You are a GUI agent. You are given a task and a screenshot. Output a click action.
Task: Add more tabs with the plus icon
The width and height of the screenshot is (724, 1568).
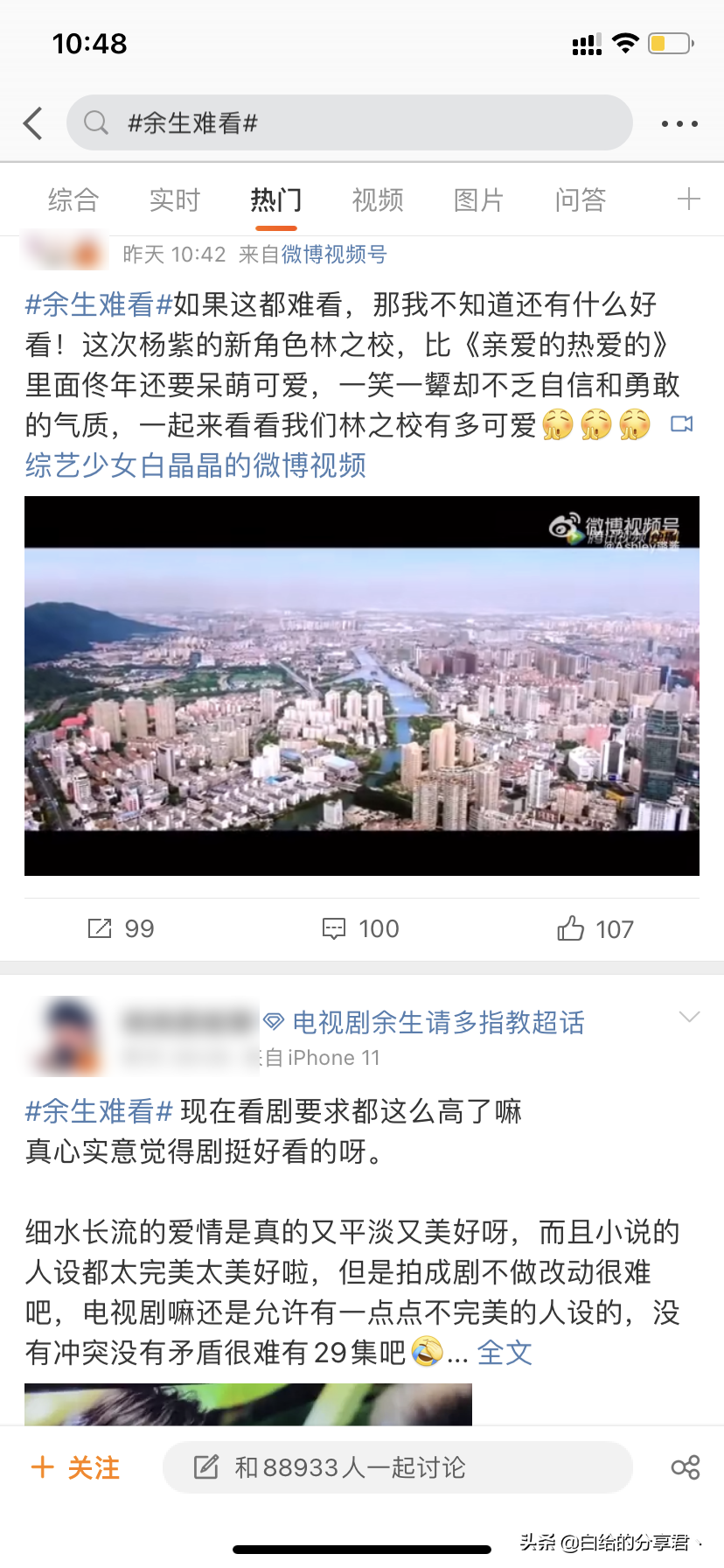[689, 199]
